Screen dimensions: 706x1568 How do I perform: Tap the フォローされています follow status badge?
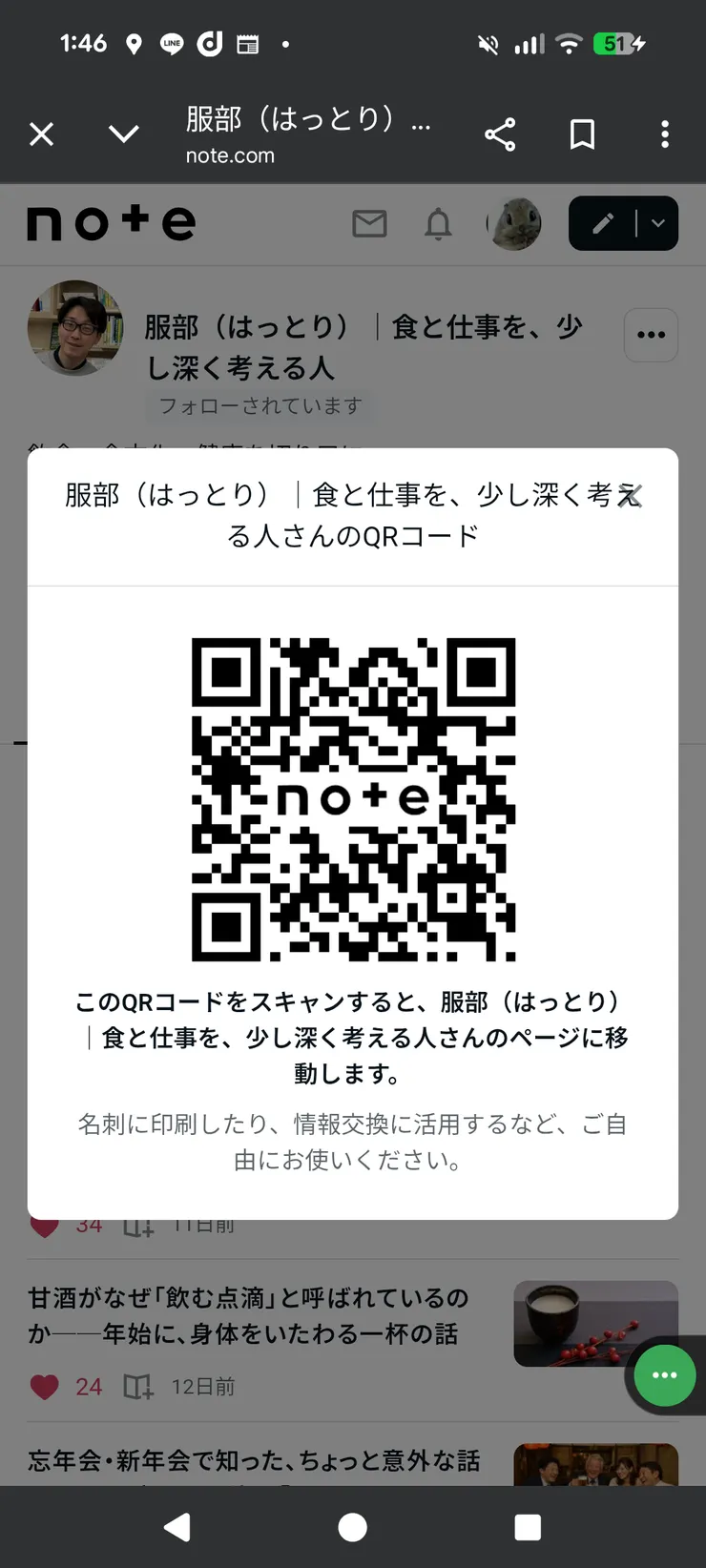[x=260, y=407]
